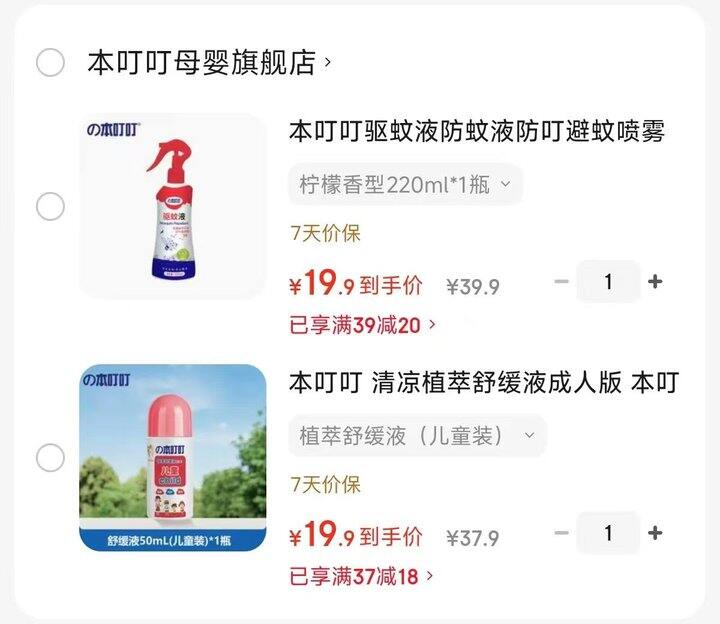Viewport: 720px width, 624px height.
Task: Select all items from 本叮叮母婴旗舰店
Action: click(50, 62)
